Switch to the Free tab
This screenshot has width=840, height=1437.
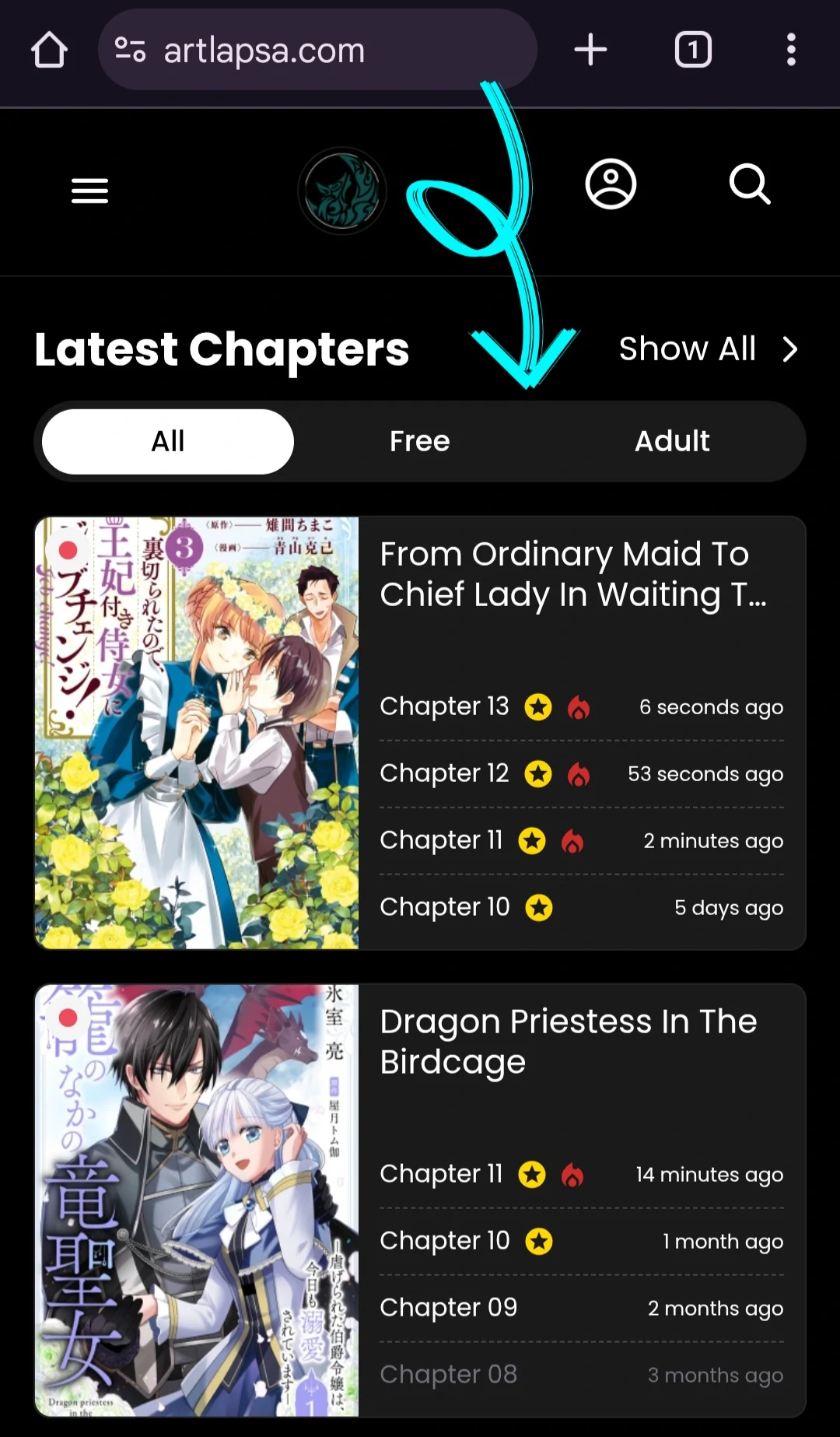[419, 441]
